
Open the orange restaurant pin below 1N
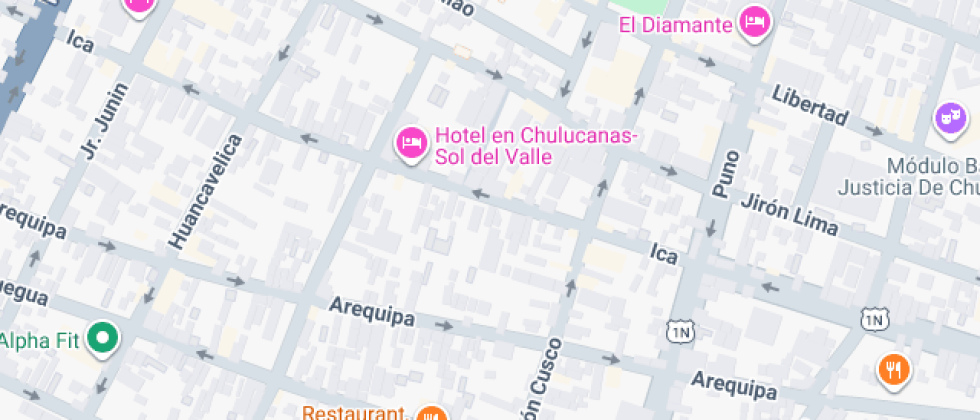point(894,369)
